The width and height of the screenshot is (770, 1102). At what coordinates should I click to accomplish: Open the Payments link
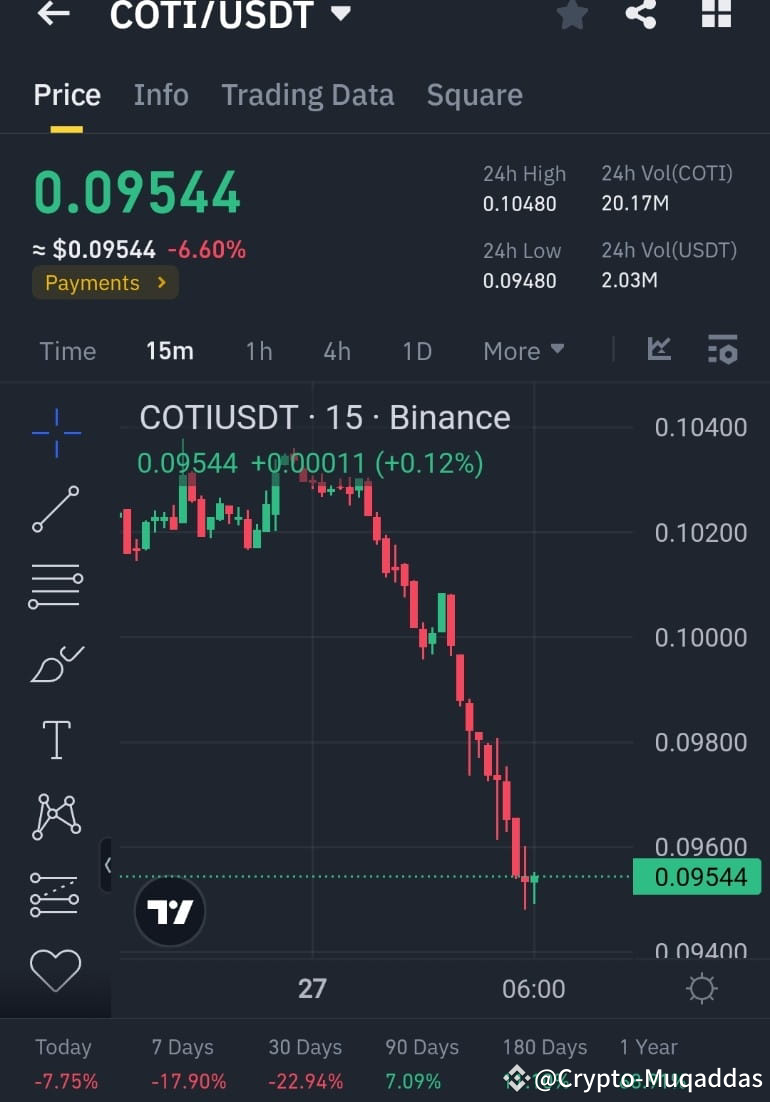point(104,282)
